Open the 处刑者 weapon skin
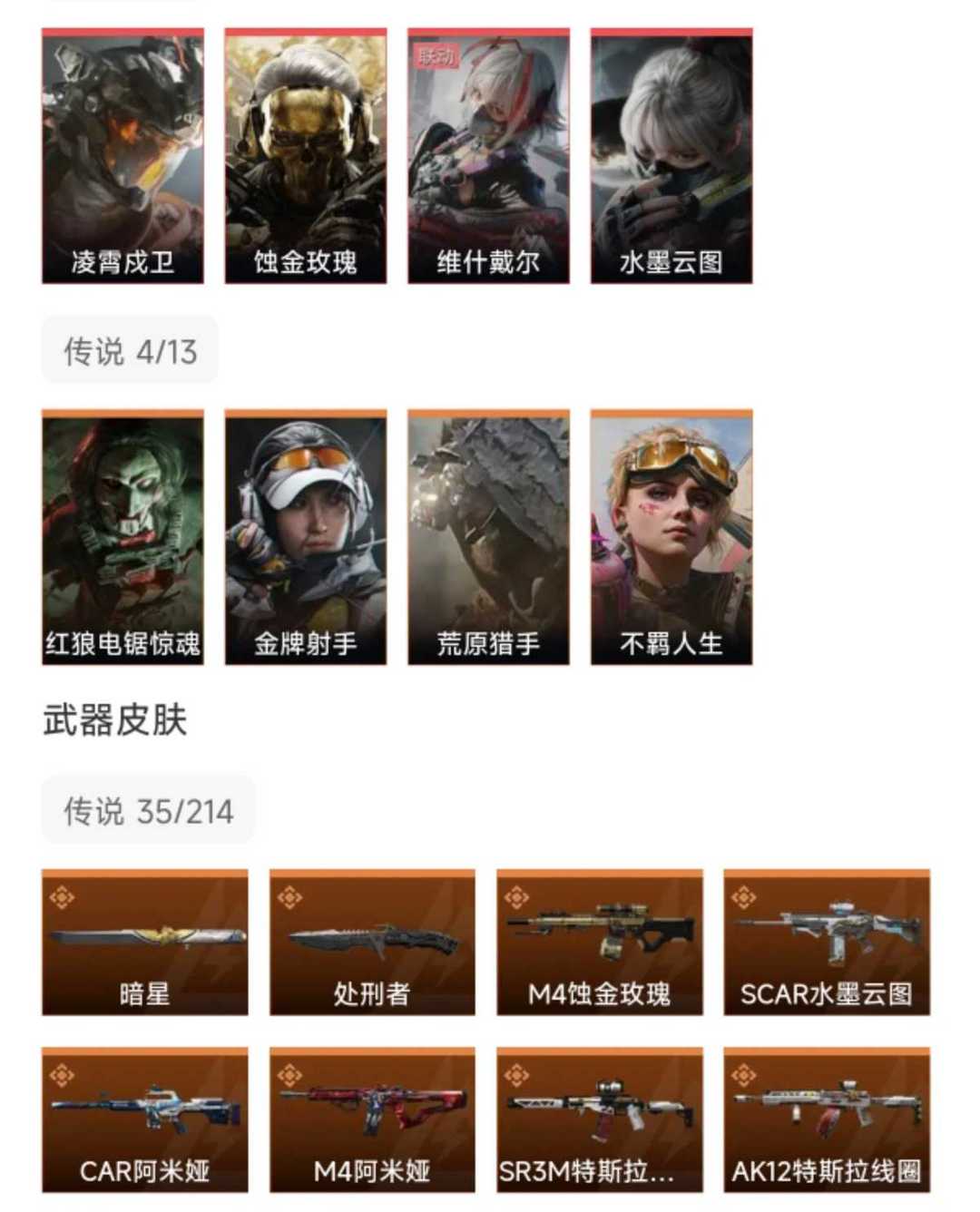 click(372, 943)
